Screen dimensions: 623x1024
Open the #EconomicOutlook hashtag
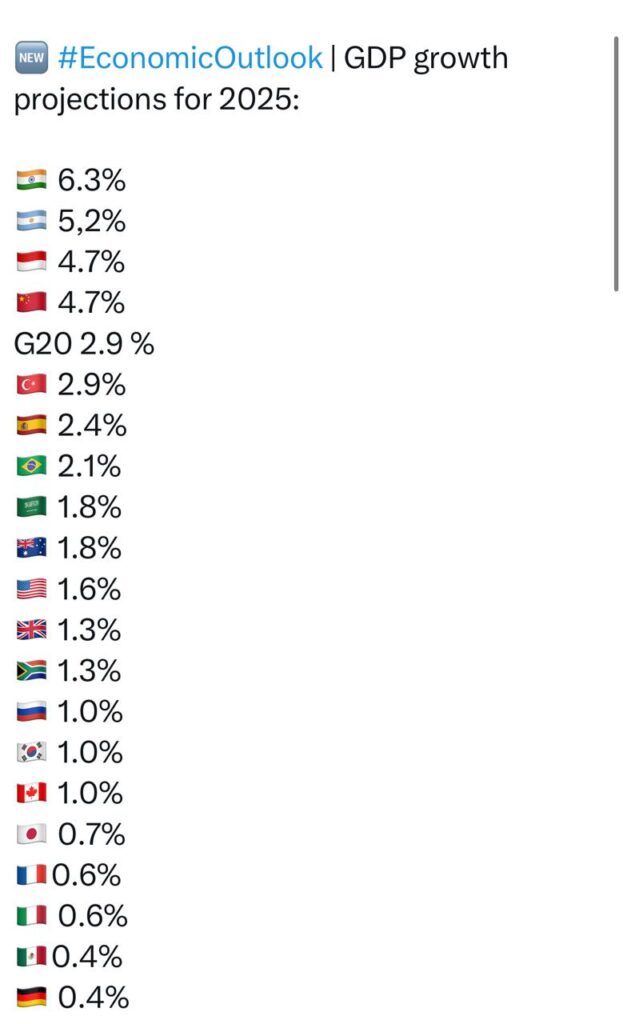pyautogui.click(x=190, y=58)
